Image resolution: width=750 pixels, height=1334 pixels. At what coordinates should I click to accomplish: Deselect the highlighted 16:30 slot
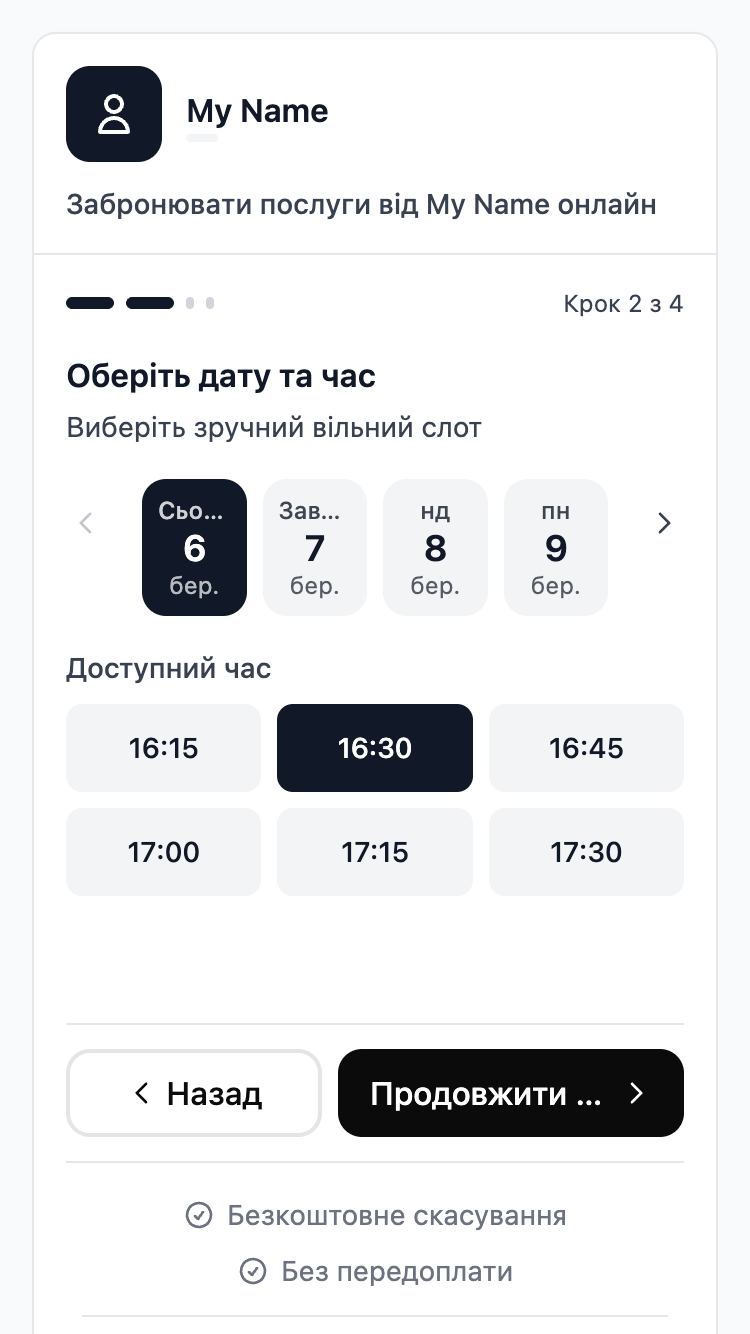coord(375,747)
